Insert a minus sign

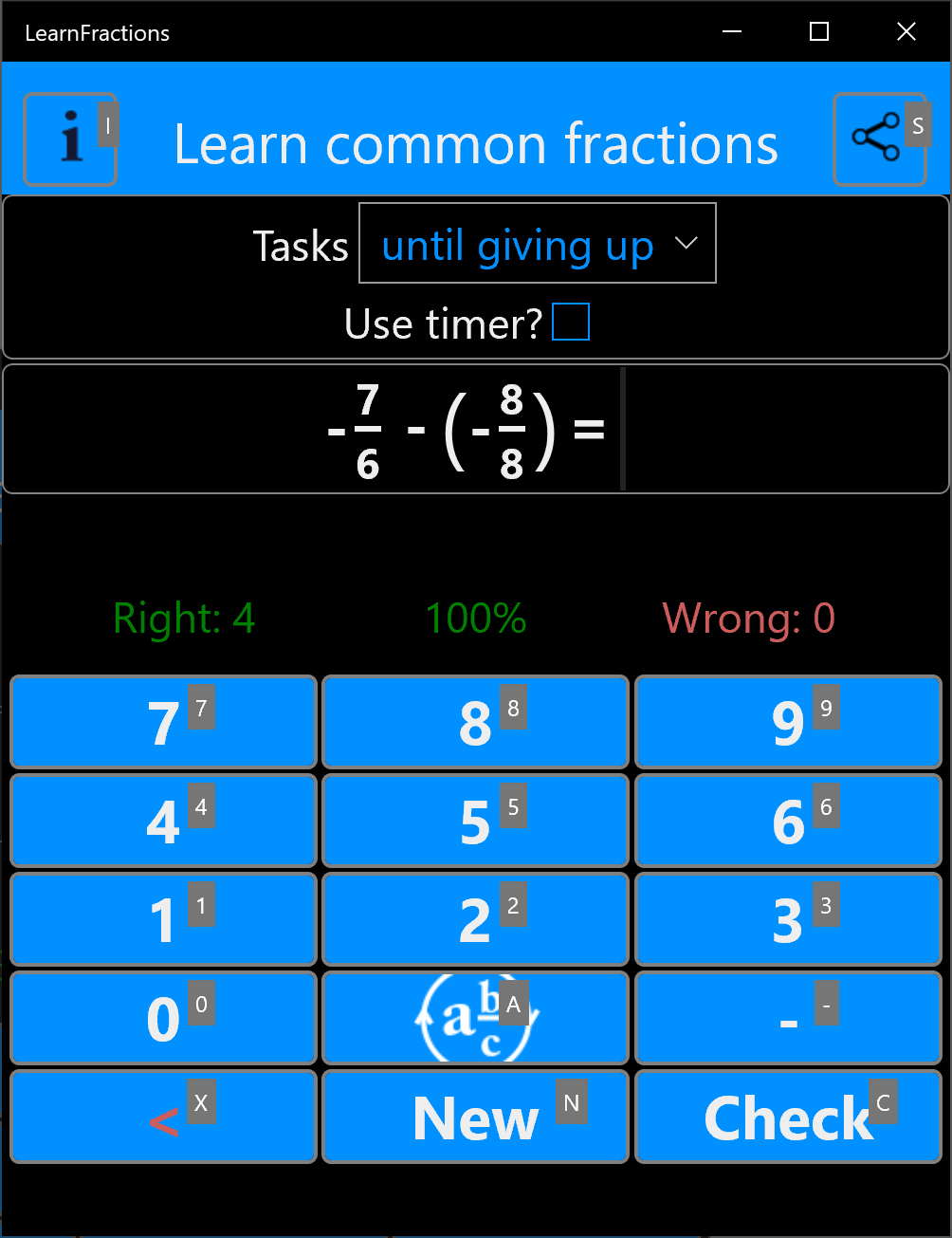click(787, 1018)
